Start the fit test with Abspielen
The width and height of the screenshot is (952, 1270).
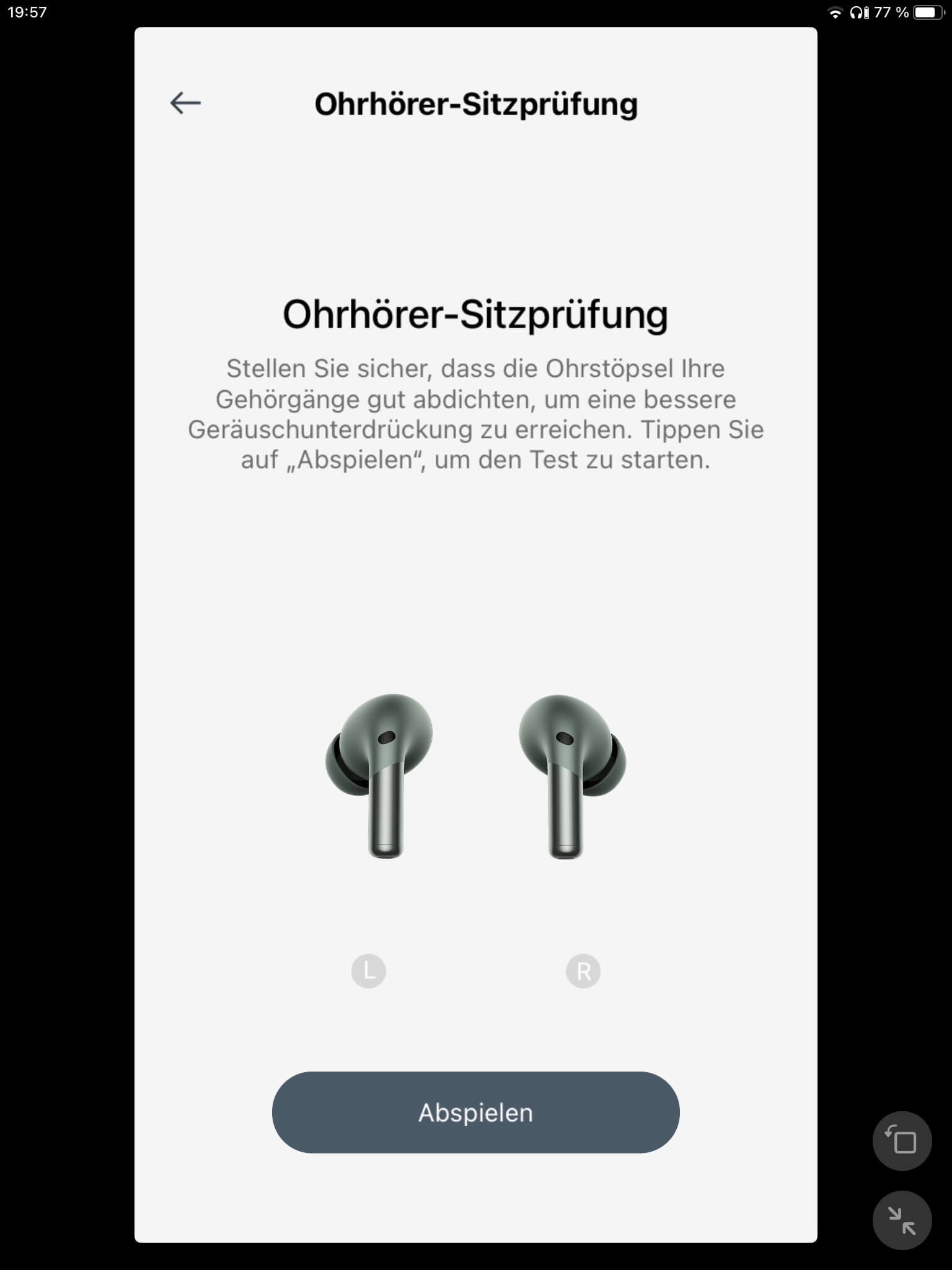coord(475,1112)
